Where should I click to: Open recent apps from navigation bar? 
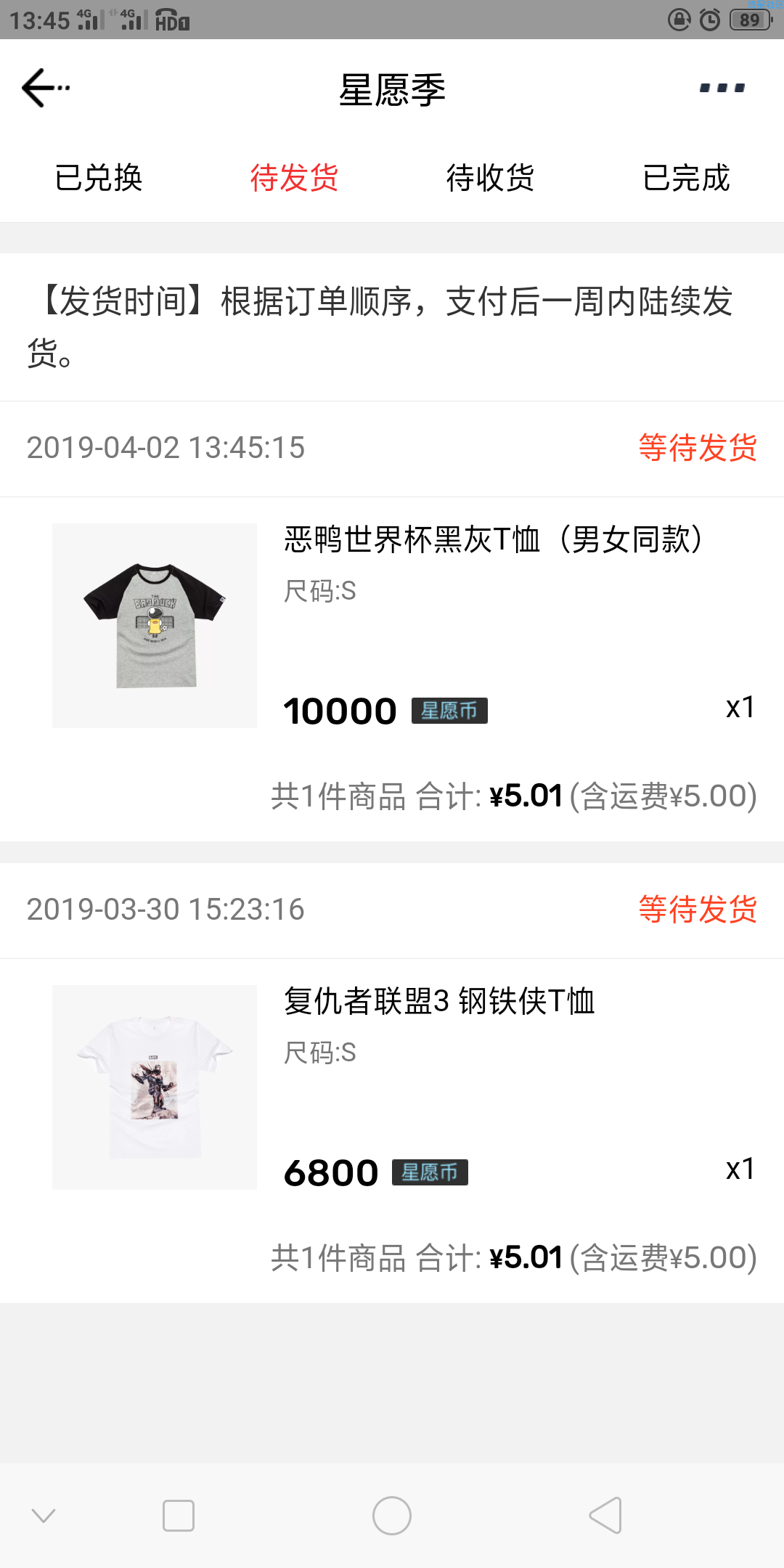179,1516
